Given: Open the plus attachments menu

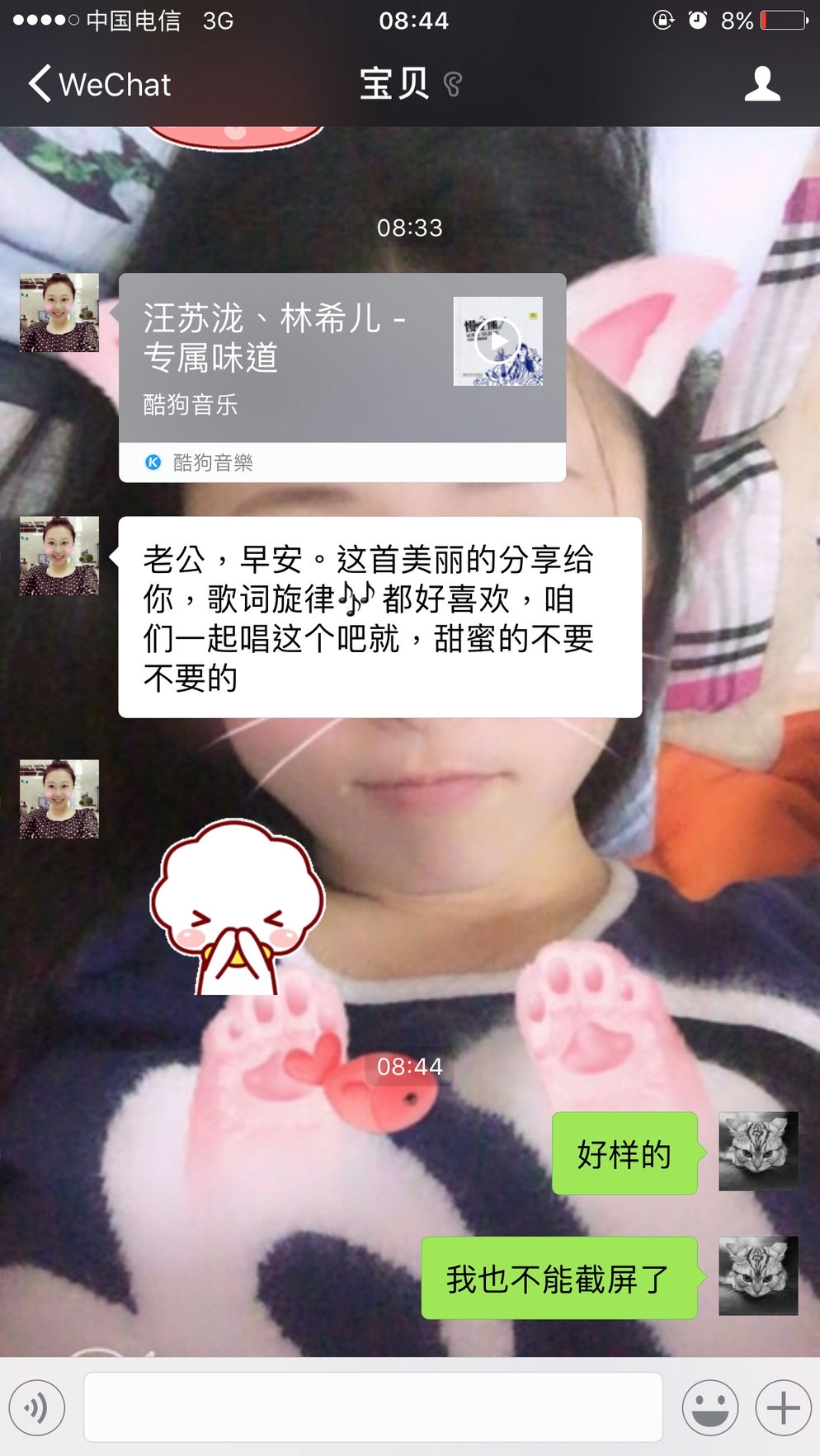Looking at the screenshot, I should [783, 1407].
